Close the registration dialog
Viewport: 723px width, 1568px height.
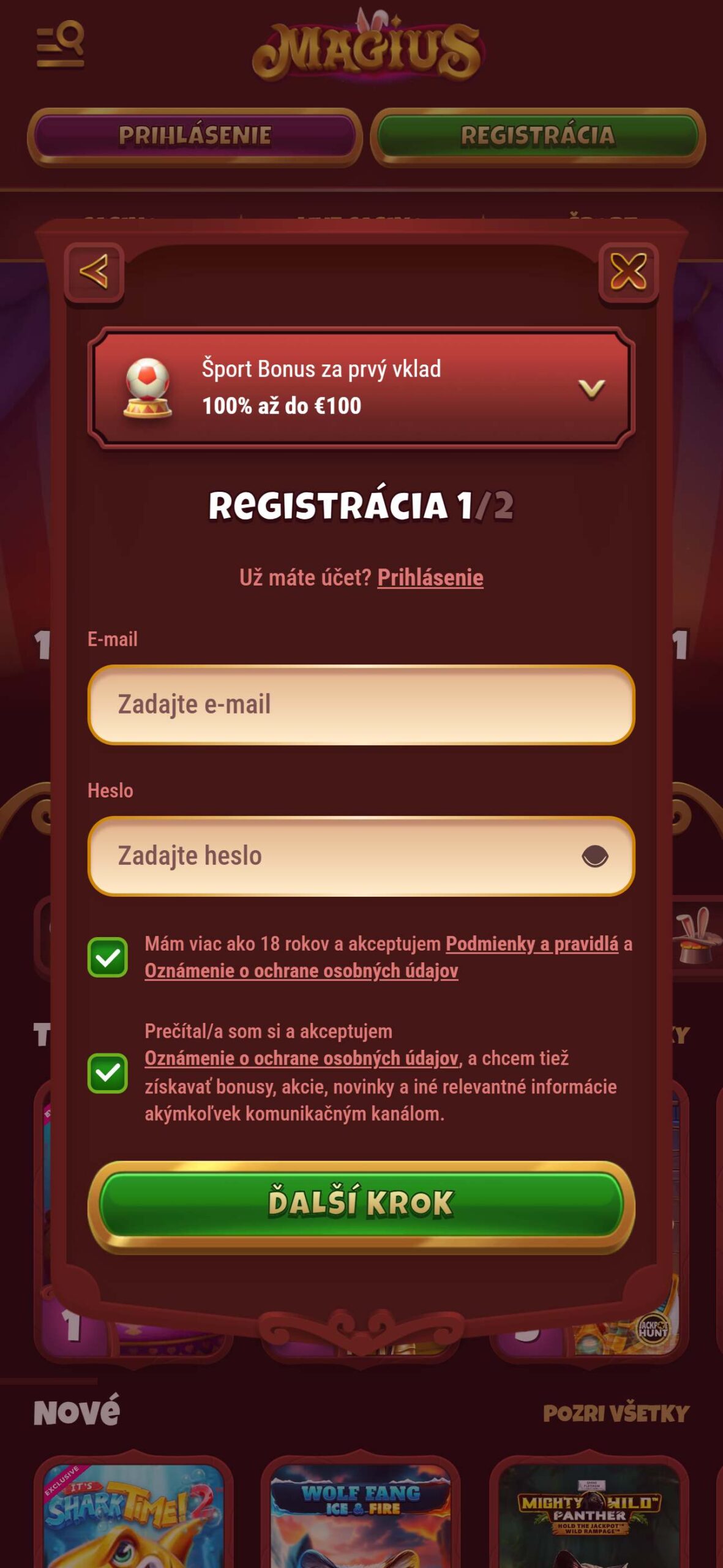coord(628,271)
